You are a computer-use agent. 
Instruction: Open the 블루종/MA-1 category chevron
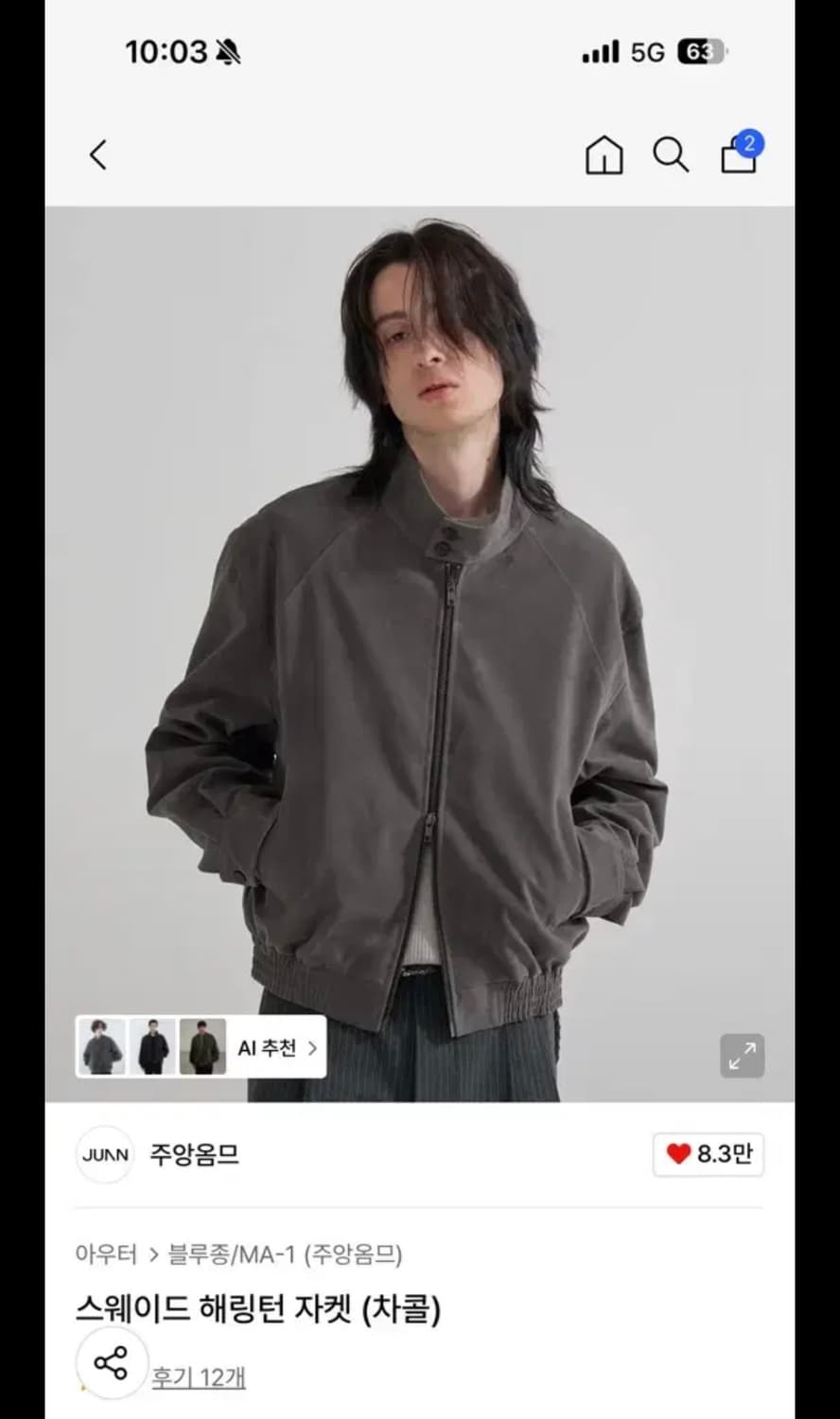coord(154,1253)
